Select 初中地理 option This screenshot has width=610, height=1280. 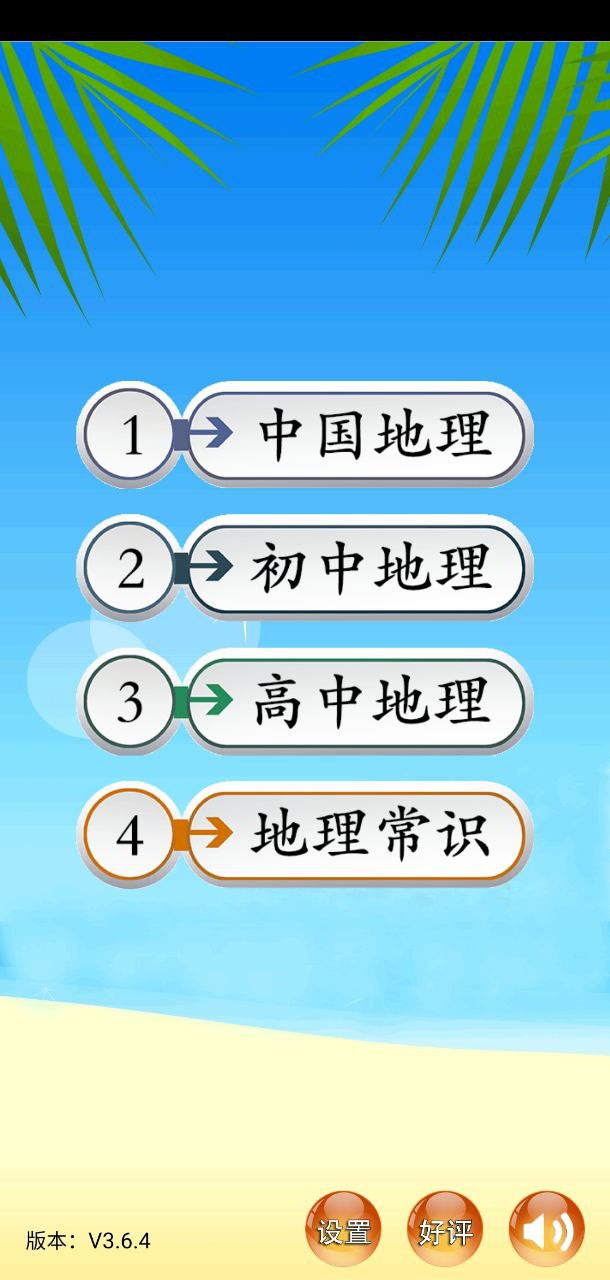point(355,568)
